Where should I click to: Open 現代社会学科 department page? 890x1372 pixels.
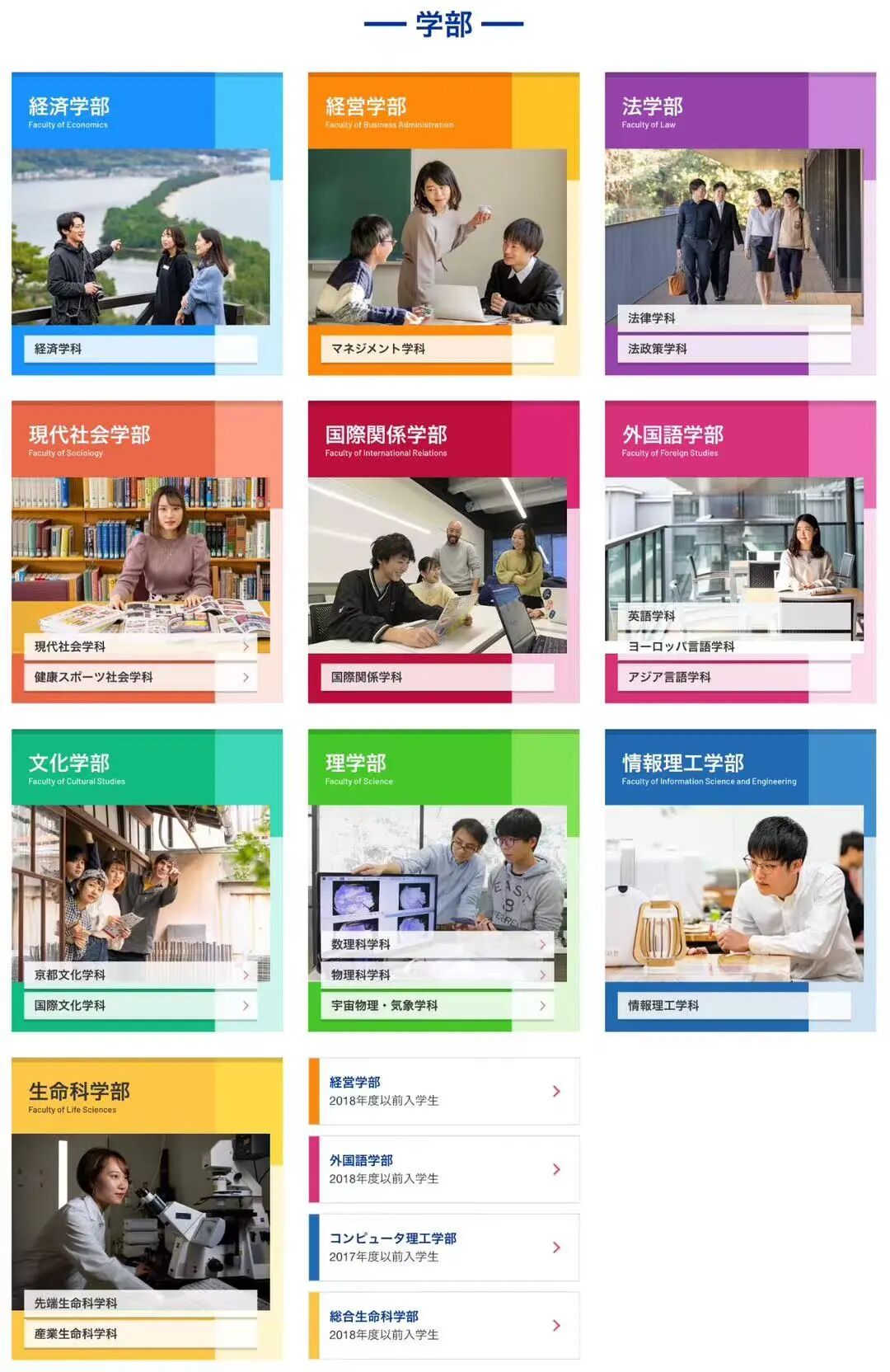tap(140, 646)
